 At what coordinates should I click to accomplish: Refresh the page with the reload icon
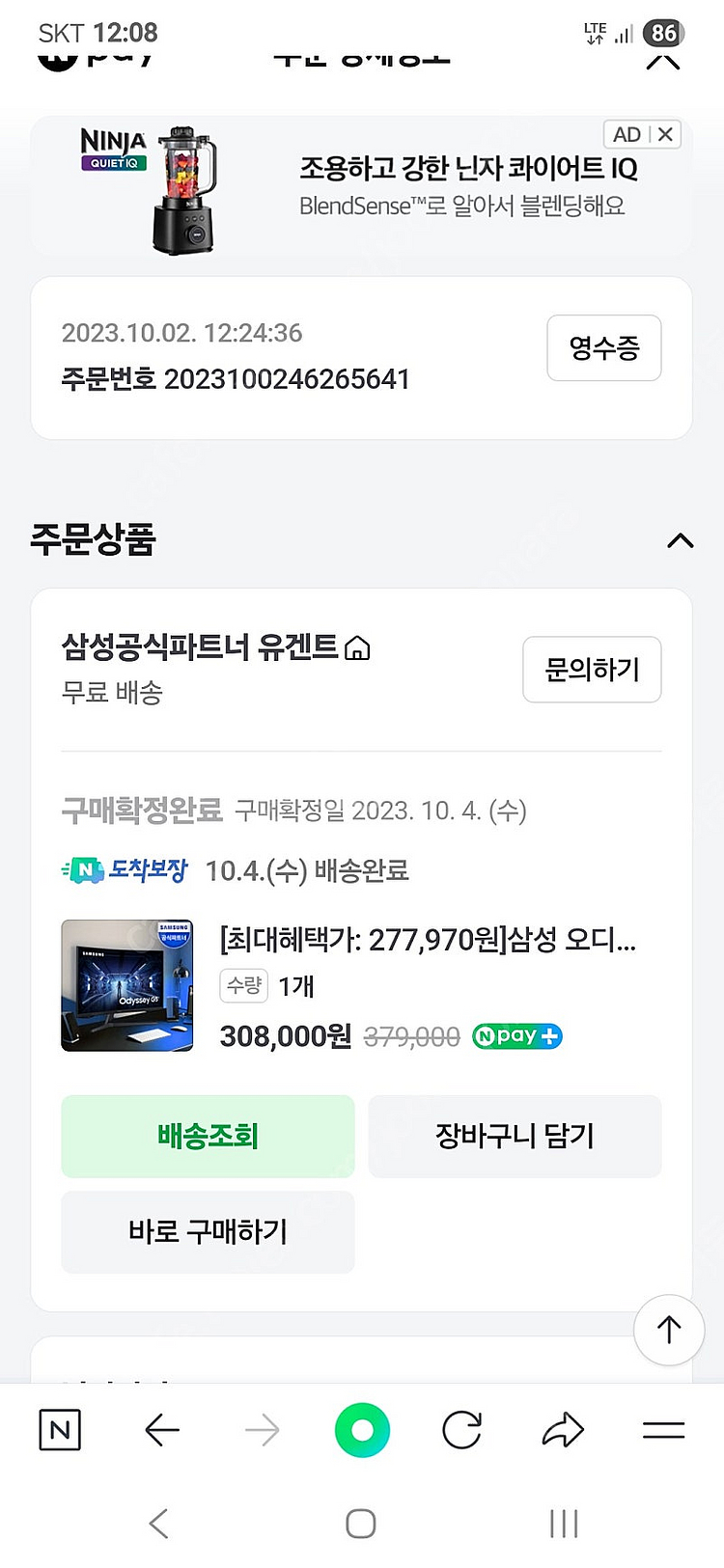(x=461, y=1431)
